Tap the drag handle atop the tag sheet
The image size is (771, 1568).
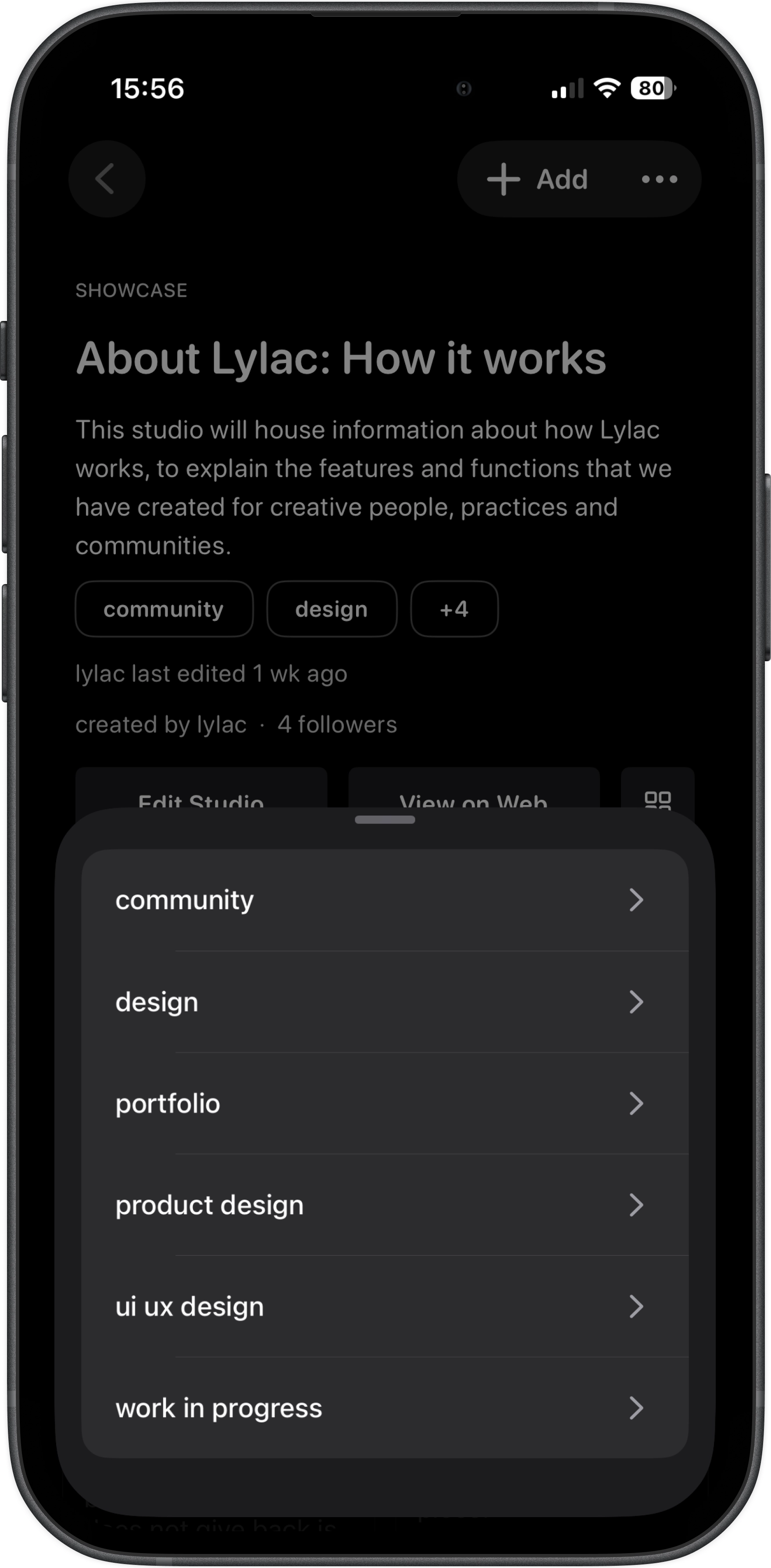[x=385, y=820]
